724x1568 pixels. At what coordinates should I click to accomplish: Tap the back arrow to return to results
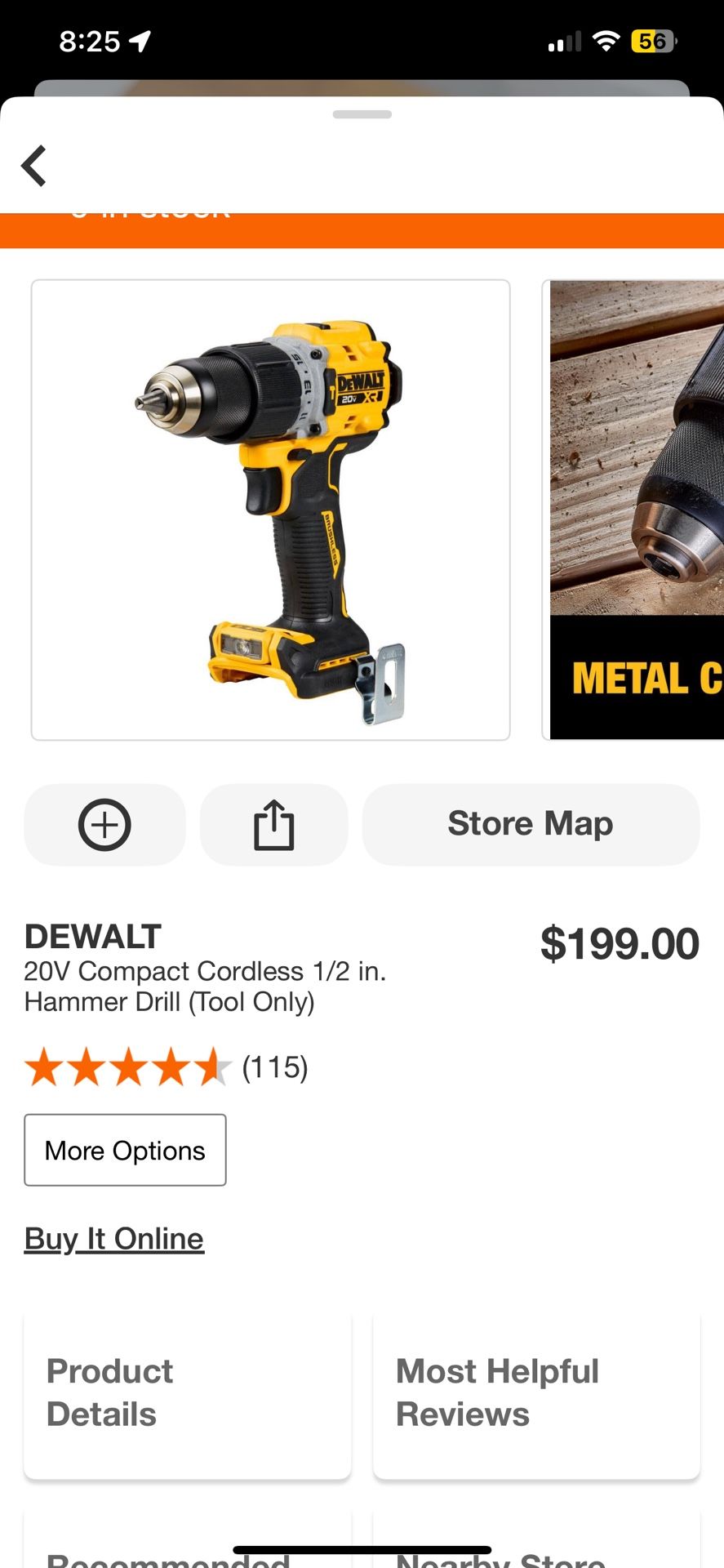[33, 164]
